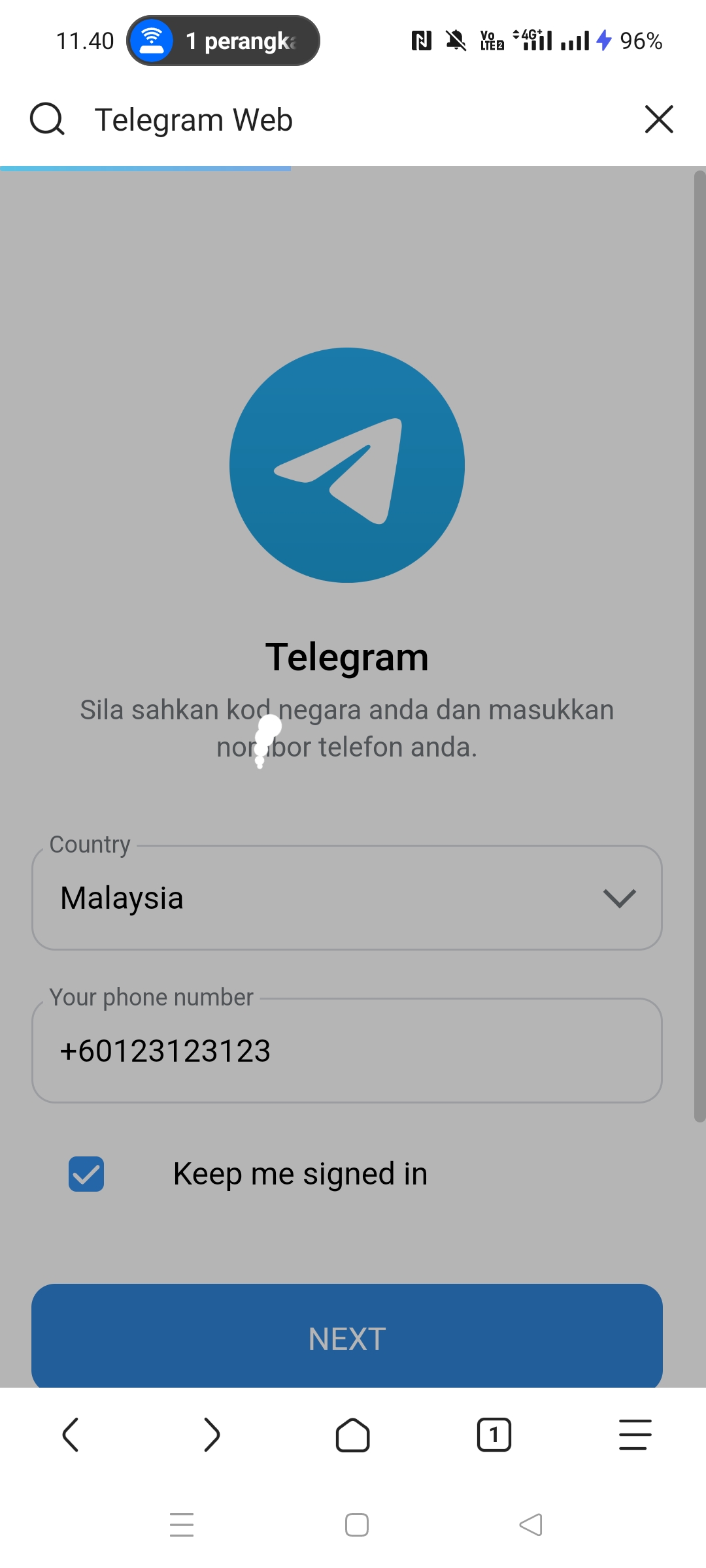The image size is (706, 1568).
Task: Click the search magnifier icon
Action: click(x=46, y=119)
